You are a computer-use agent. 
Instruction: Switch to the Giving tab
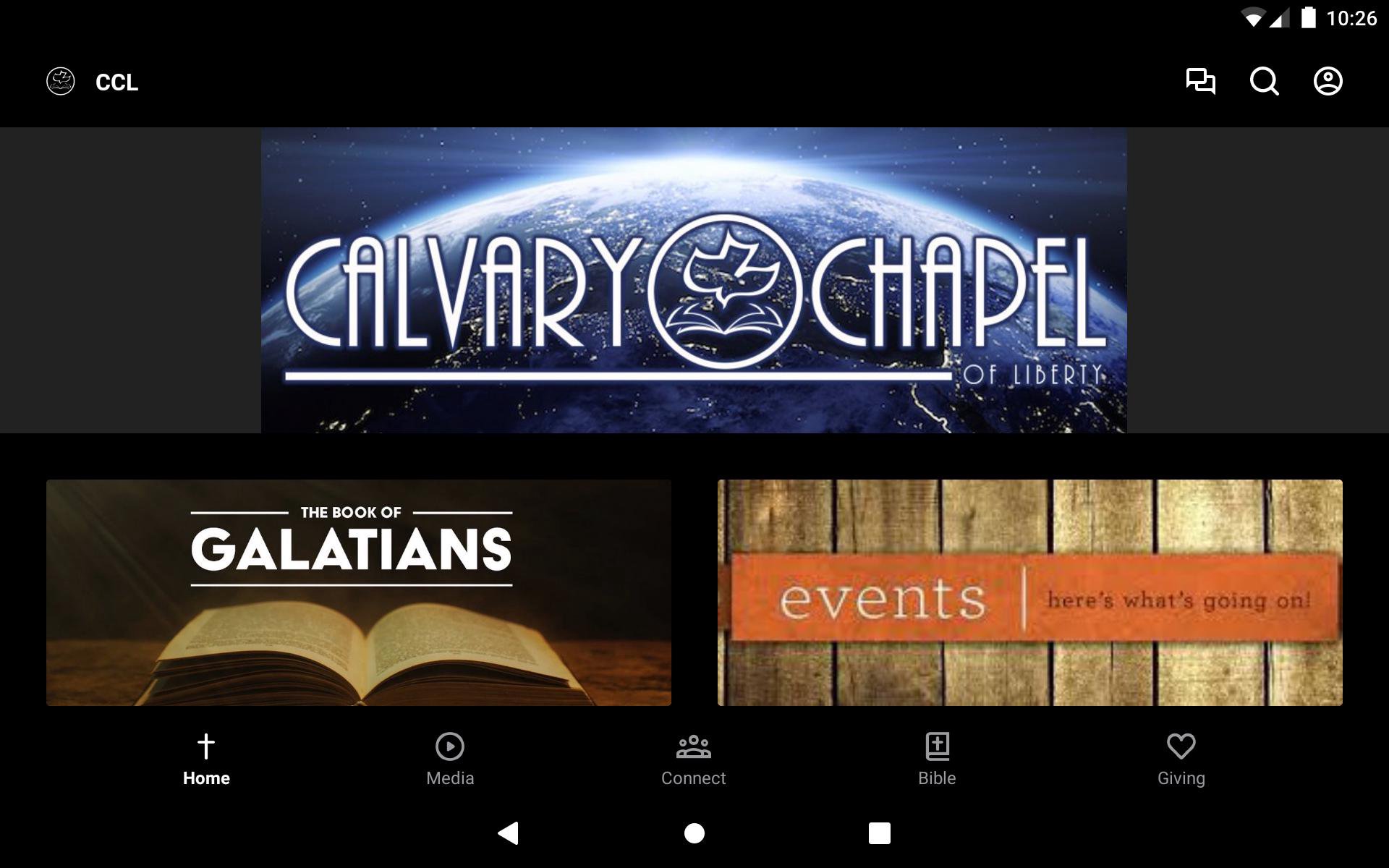(1181, 759)
